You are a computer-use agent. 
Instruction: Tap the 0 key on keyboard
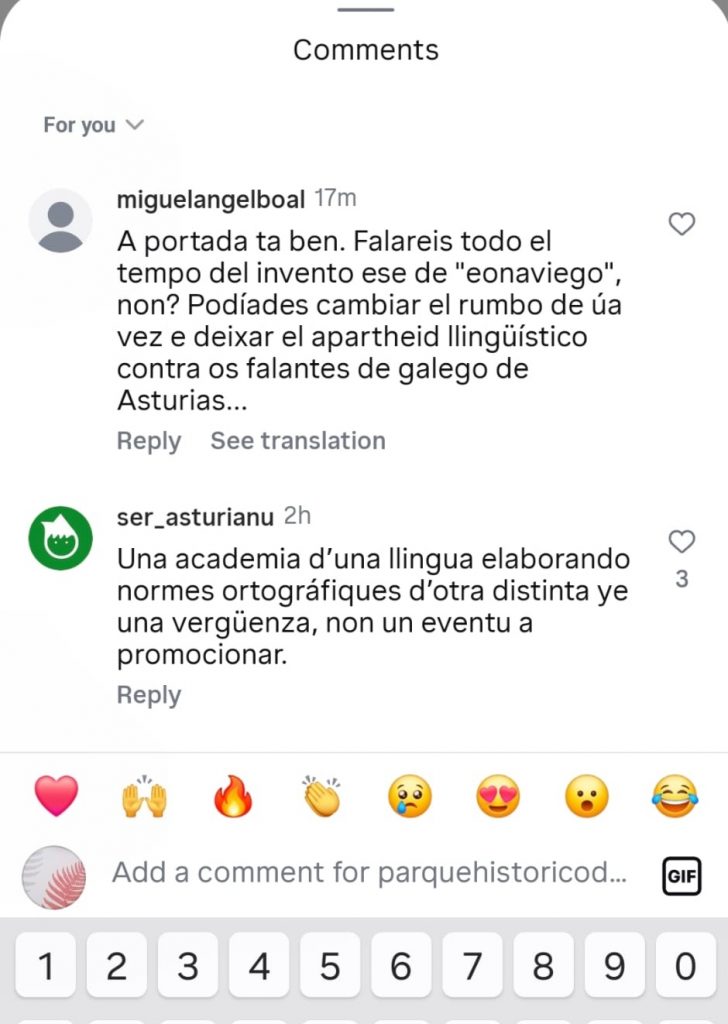tap(685, 966)
